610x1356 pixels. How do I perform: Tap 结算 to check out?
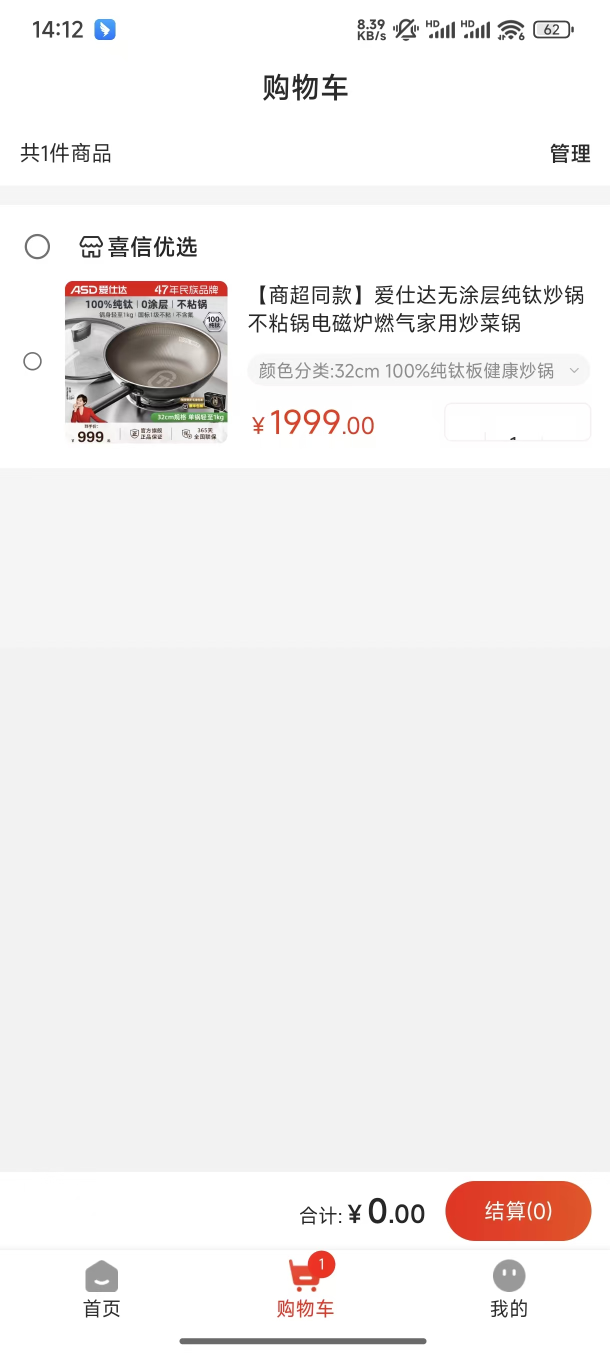(518, 1211)
